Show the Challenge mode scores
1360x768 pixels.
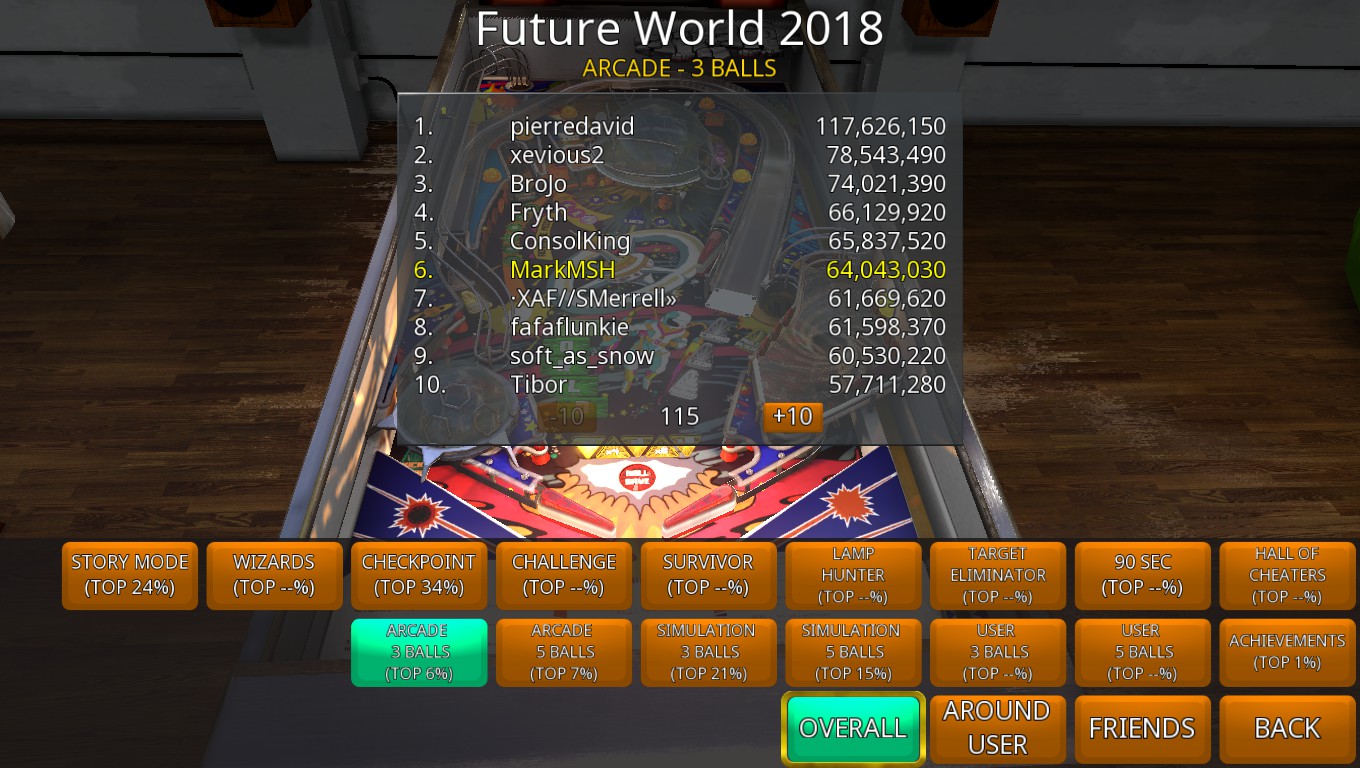tap(564, 575)
